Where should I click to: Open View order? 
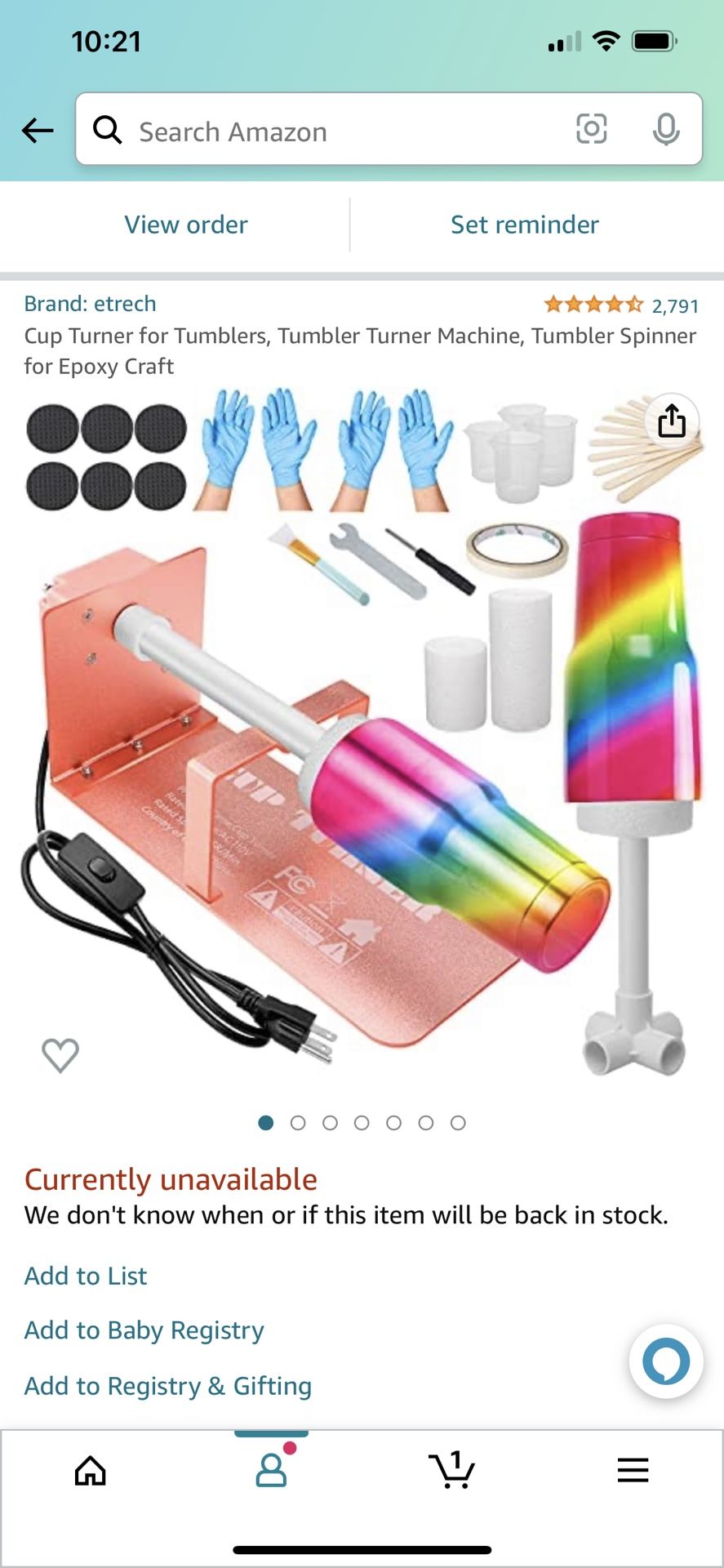pyautogui.click(x=186, y=225)
